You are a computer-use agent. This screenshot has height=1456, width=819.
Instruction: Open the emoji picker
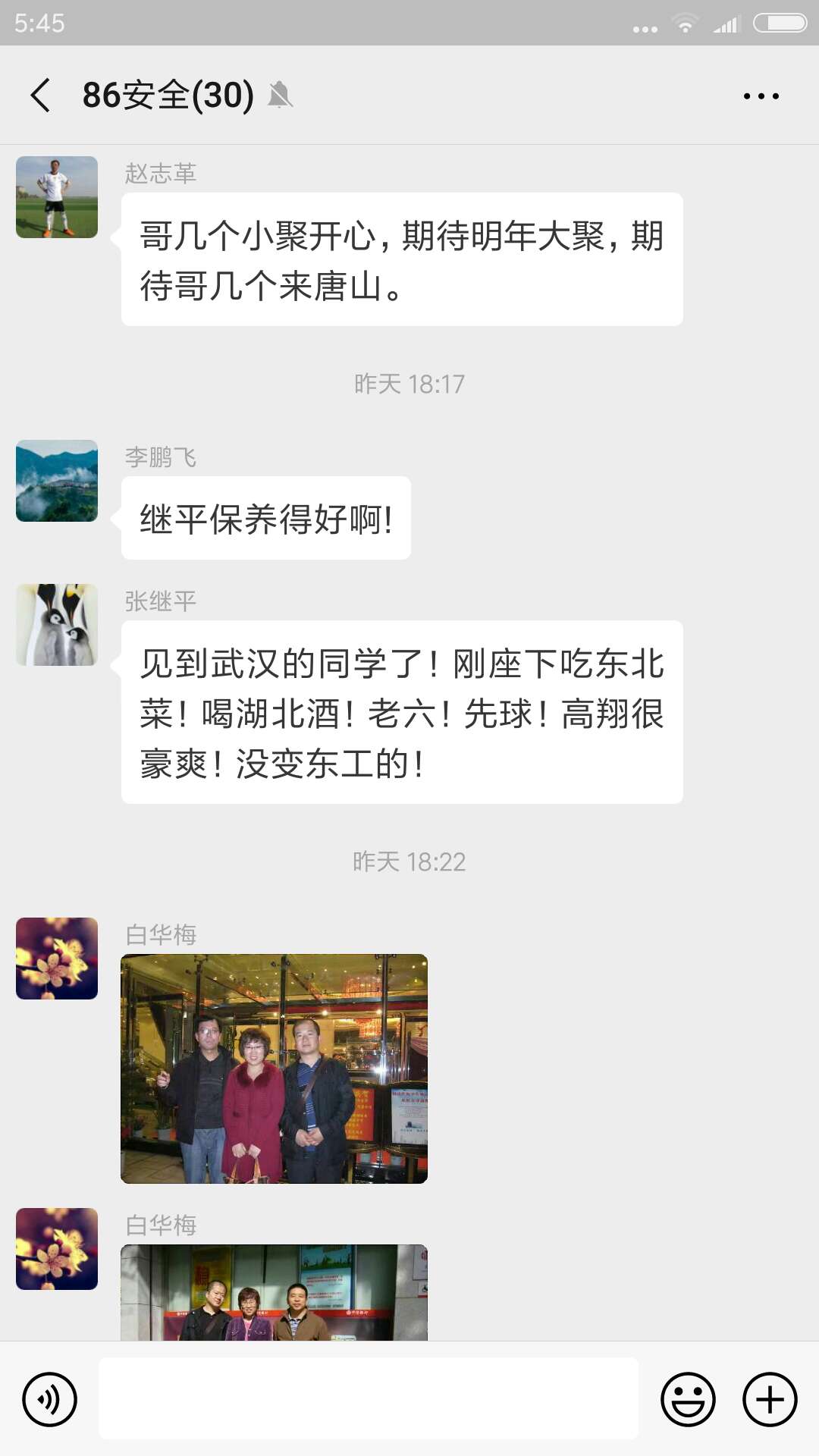[x=688, y=1399]
